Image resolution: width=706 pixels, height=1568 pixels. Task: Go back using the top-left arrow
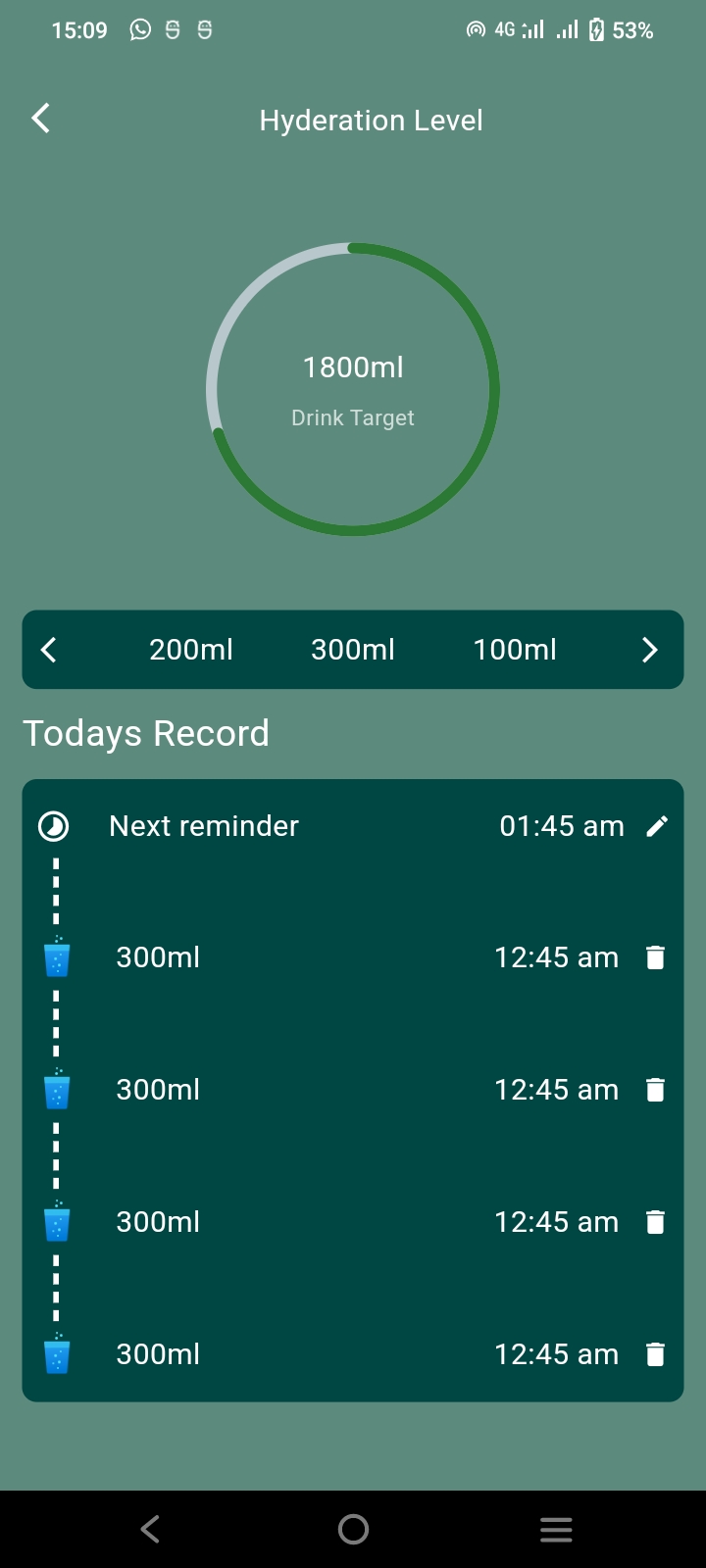tap(40, 118)
